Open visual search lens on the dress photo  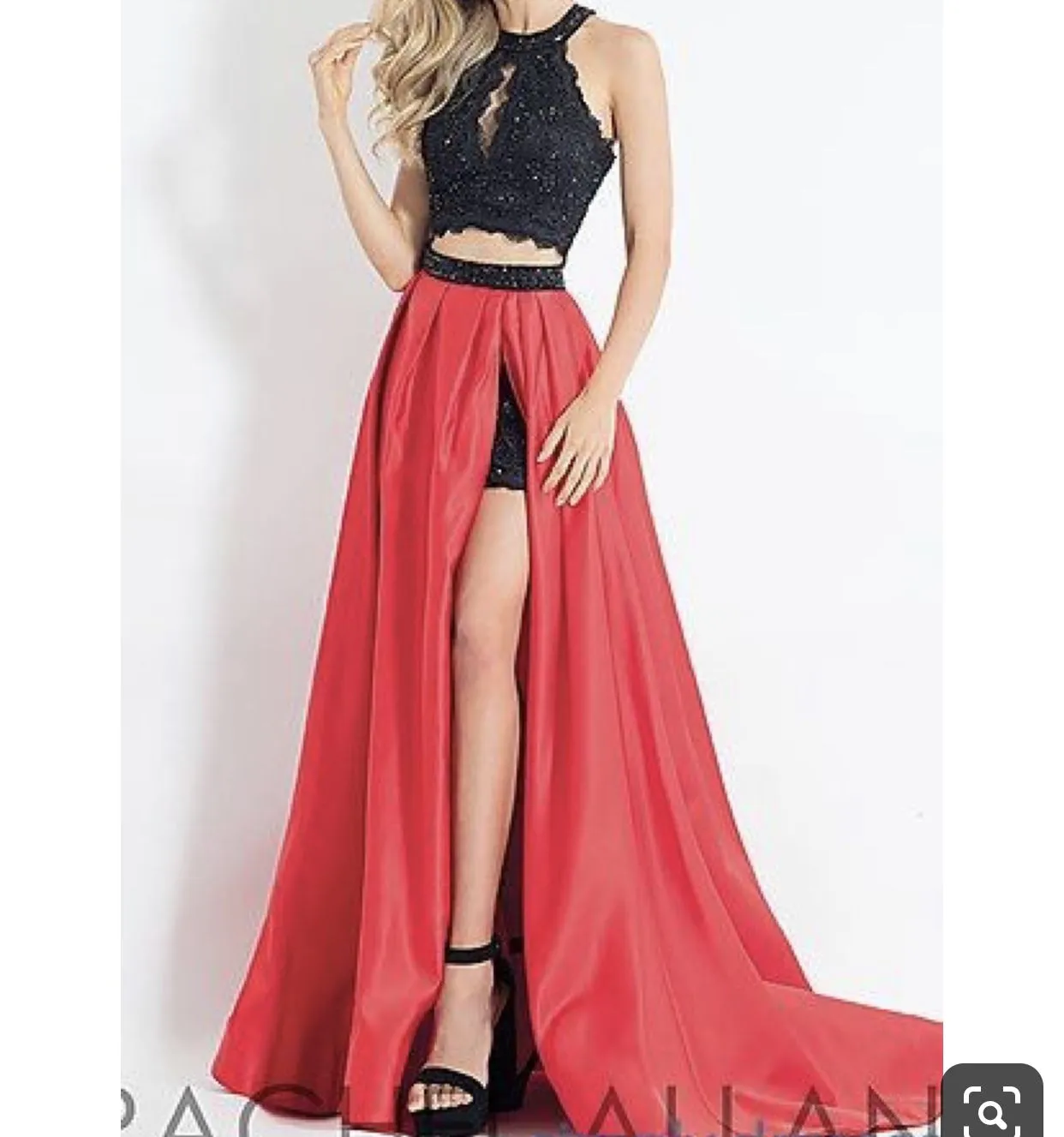pyautogui.click(x=992, y=1104)
